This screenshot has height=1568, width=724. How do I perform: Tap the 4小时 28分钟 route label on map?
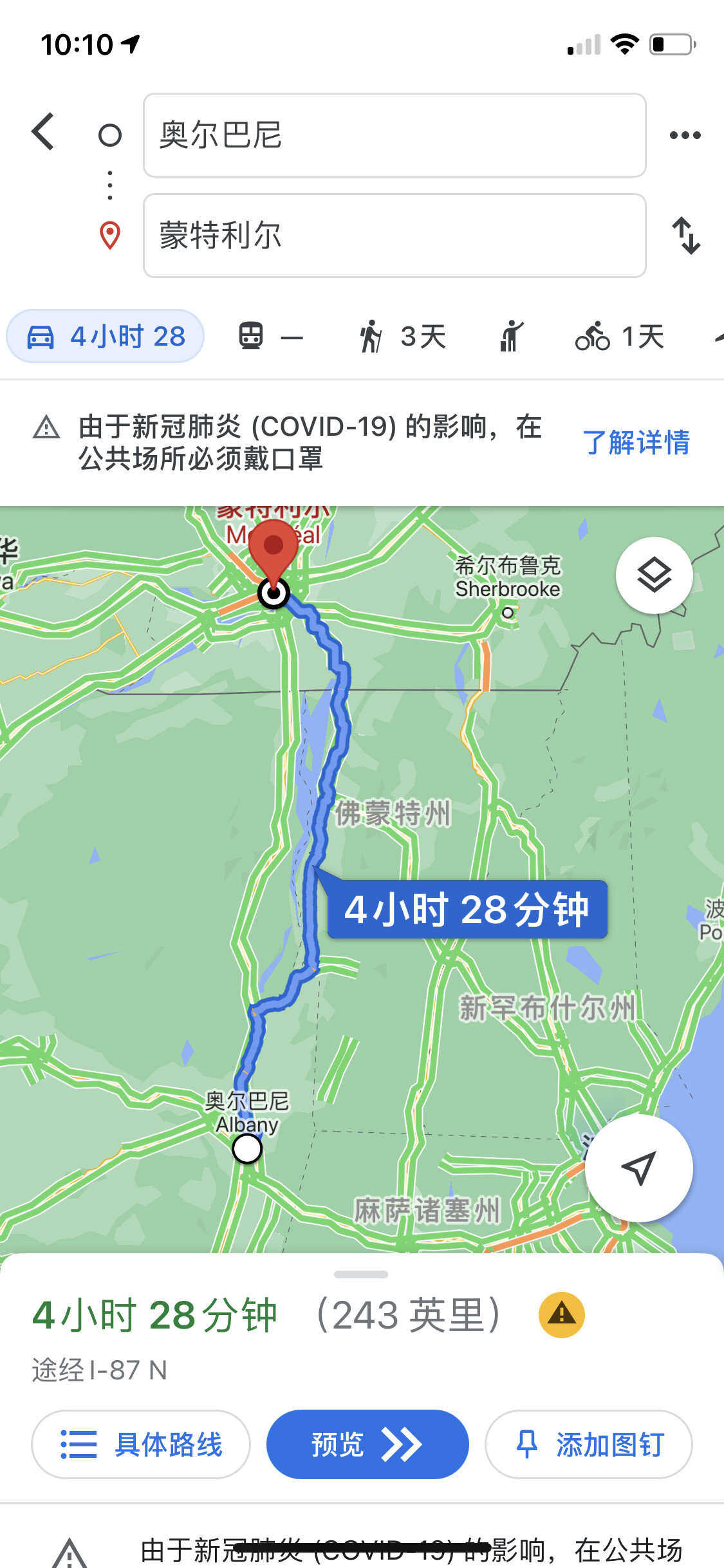pyautogui.click(x=467, y=909)
